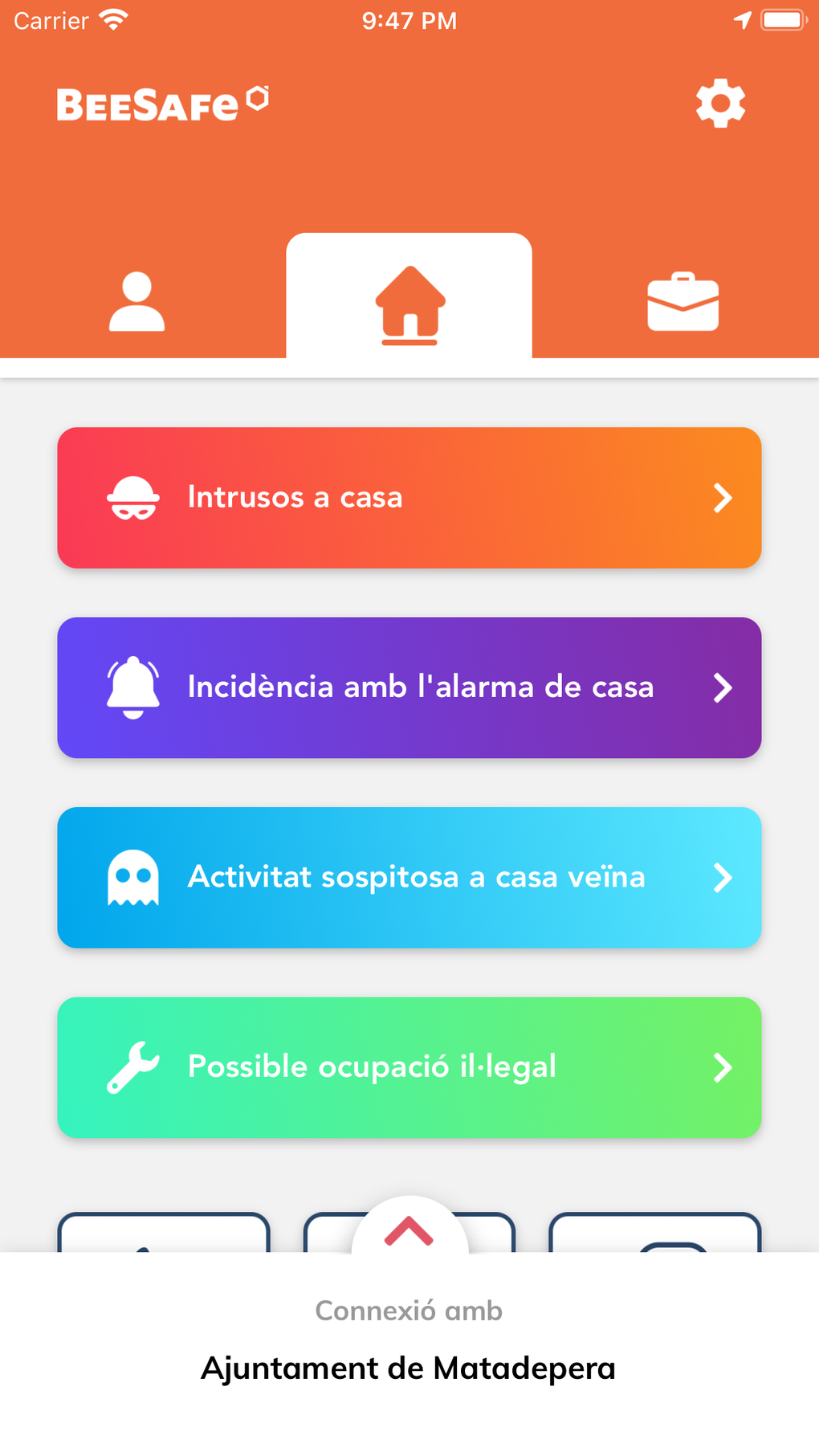Check the battery indicator in status bar
This screenshot has height=1456, width=819.
point(780,20)
